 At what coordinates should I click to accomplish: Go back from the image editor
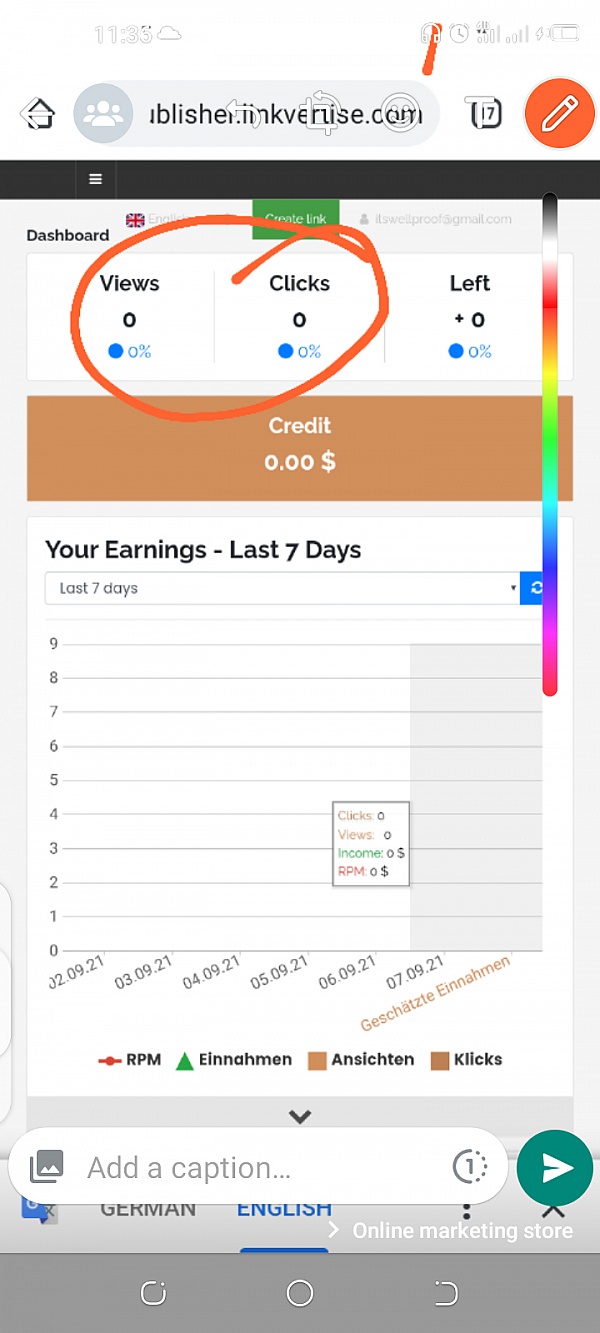pyautogui.click(x=37, y=114)
